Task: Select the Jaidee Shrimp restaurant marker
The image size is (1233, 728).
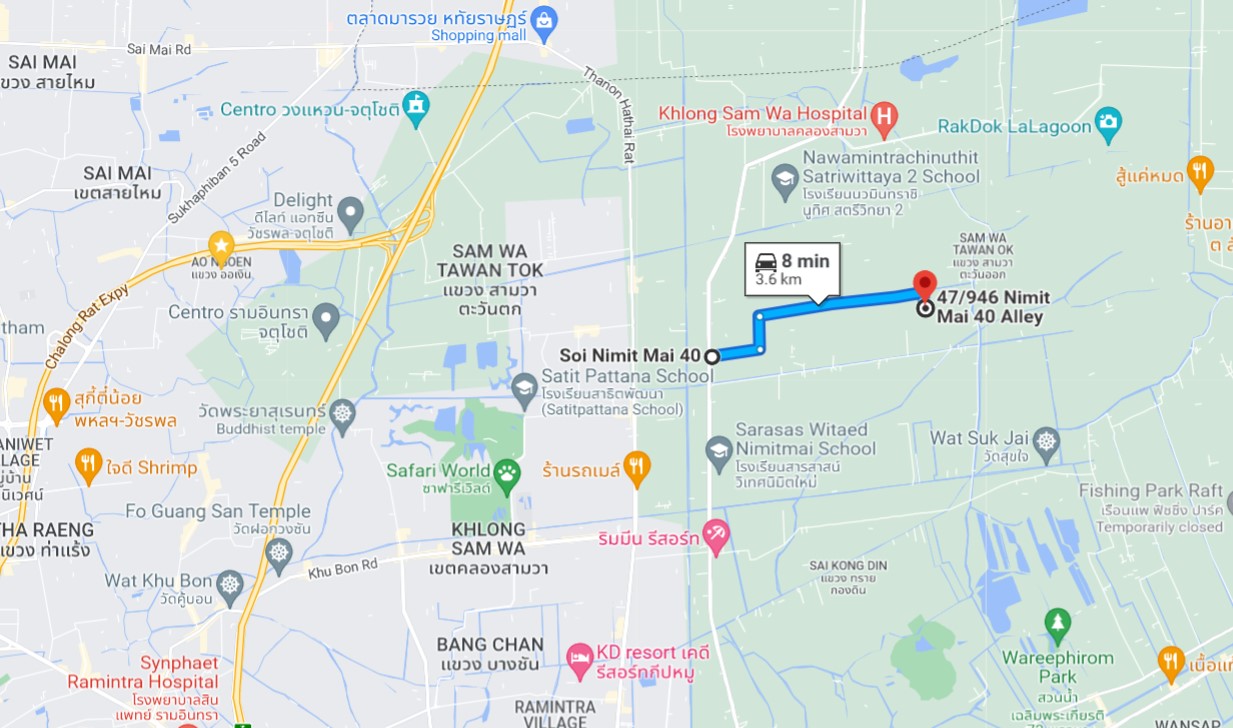Action: [x=89, y=464]
